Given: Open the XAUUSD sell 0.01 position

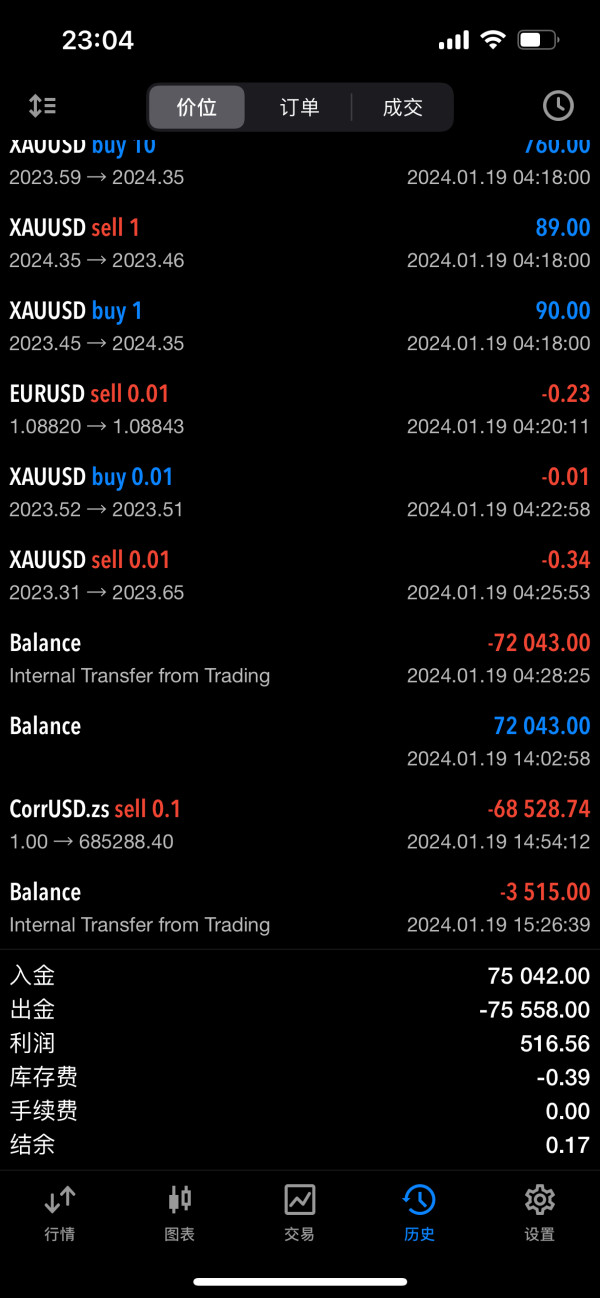Looking at the screenshot, I should pyautogui.click(x=300, y=575).
